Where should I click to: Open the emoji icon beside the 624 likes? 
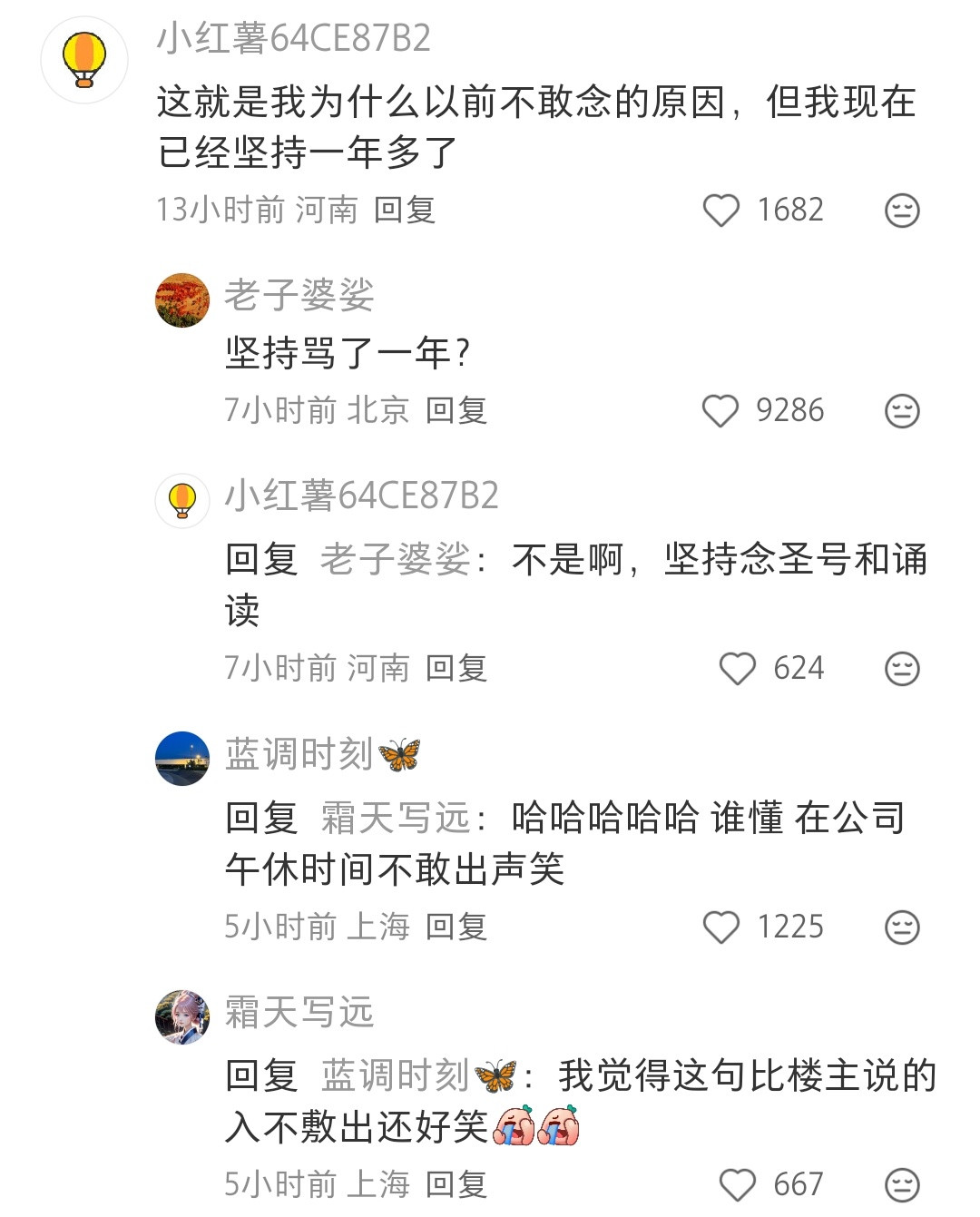coord(901,668)
